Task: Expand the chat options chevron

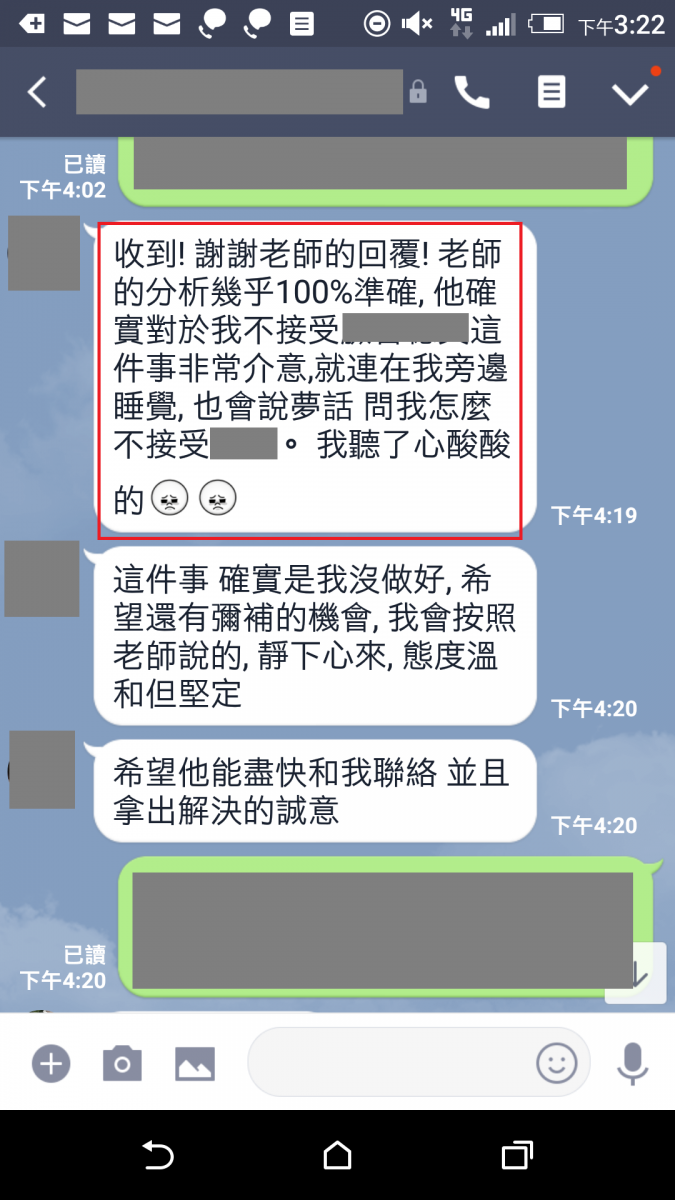Action: 631,93
